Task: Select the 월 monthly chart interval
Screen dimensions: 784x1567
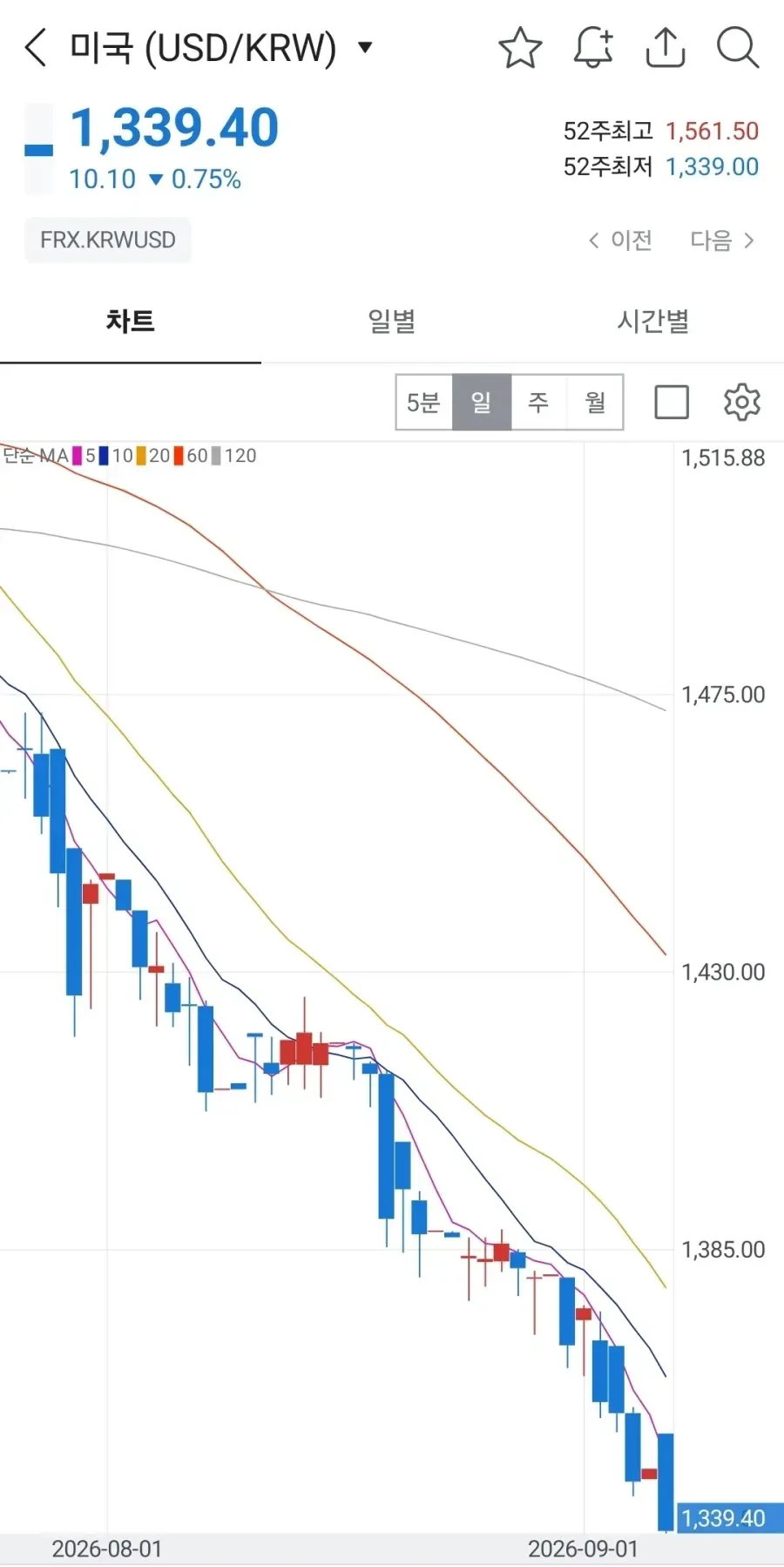Action: click(x=595, y=403)
